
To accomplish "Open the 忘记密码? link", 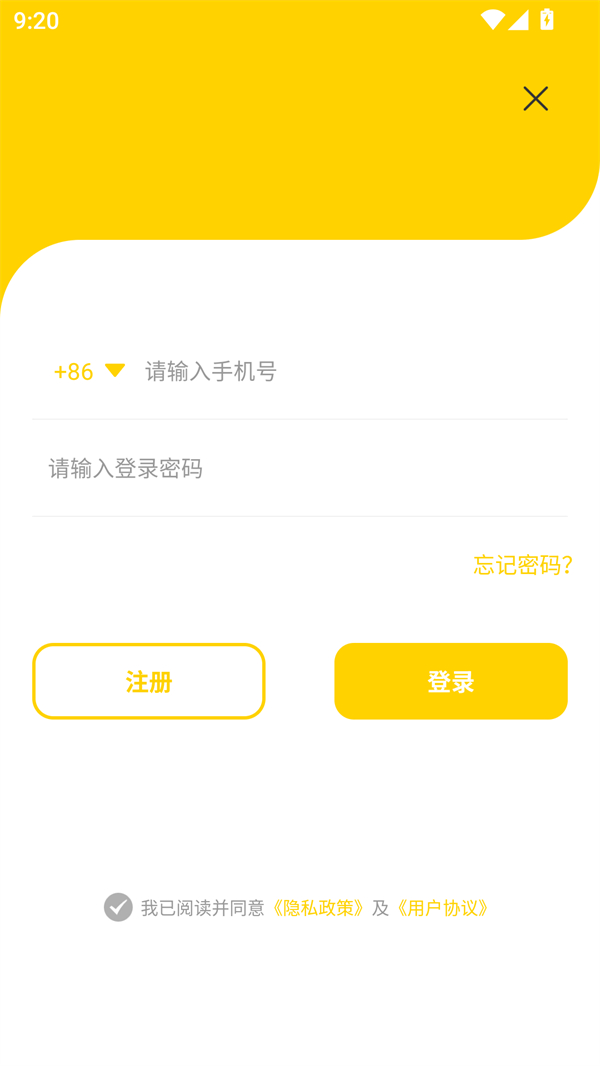I will click(x=522, y=565).
